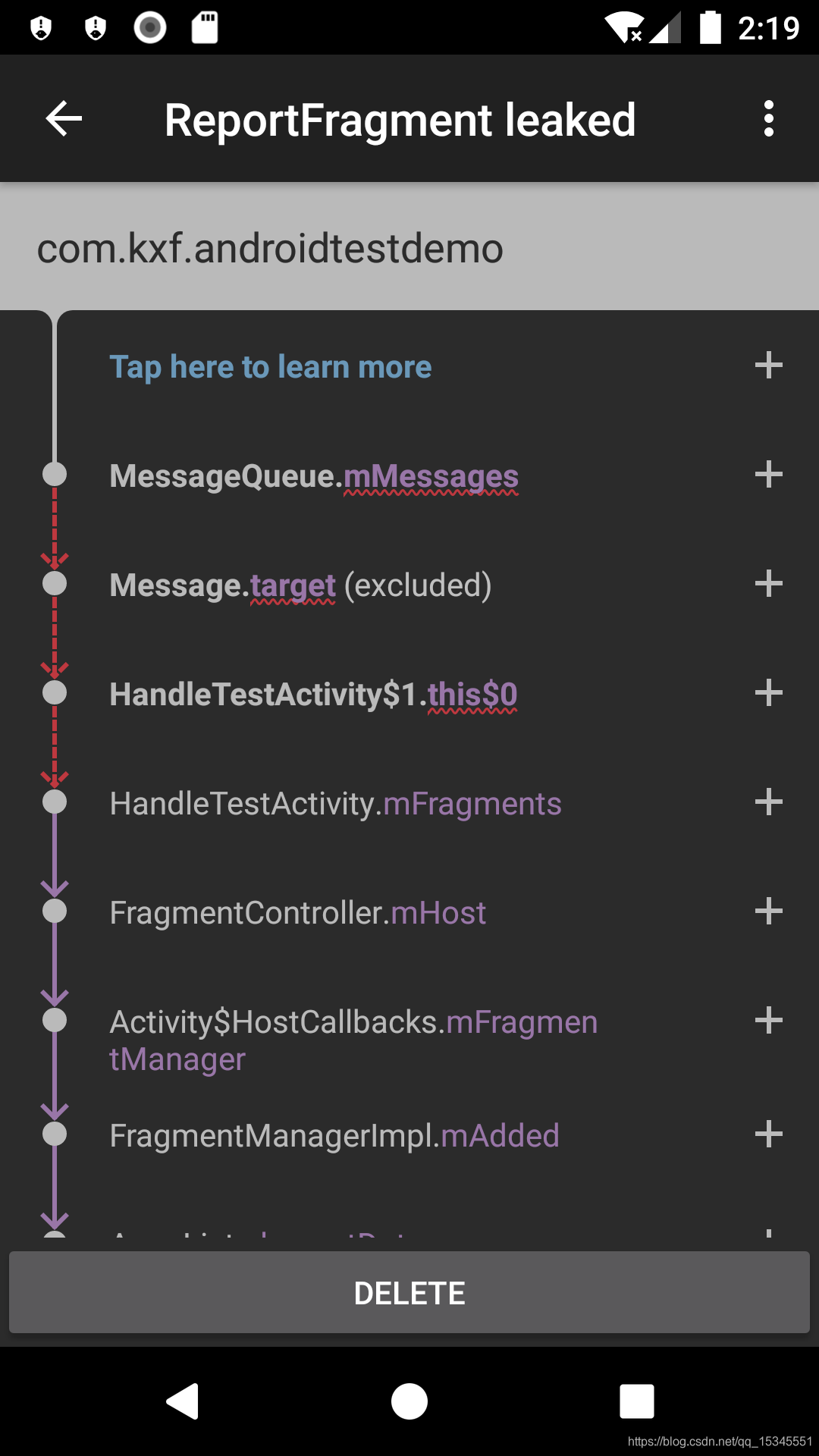Open recent apps from the navigation bar
The height and width of the screenshot is (1456, 819).
point(636,1401)
